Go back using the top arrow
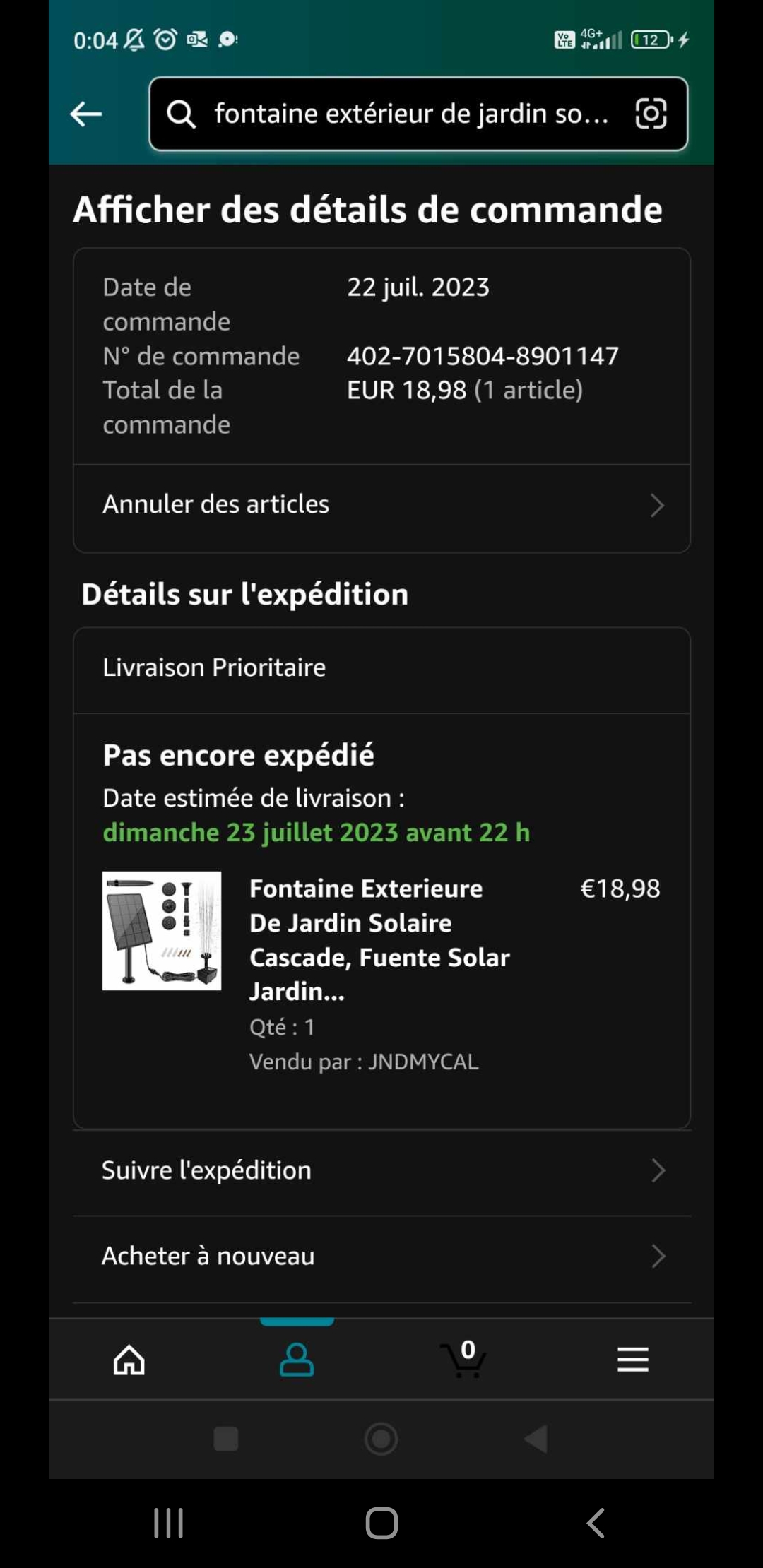The height and width of the screenshot is (1568, 763). pos(86,114)
